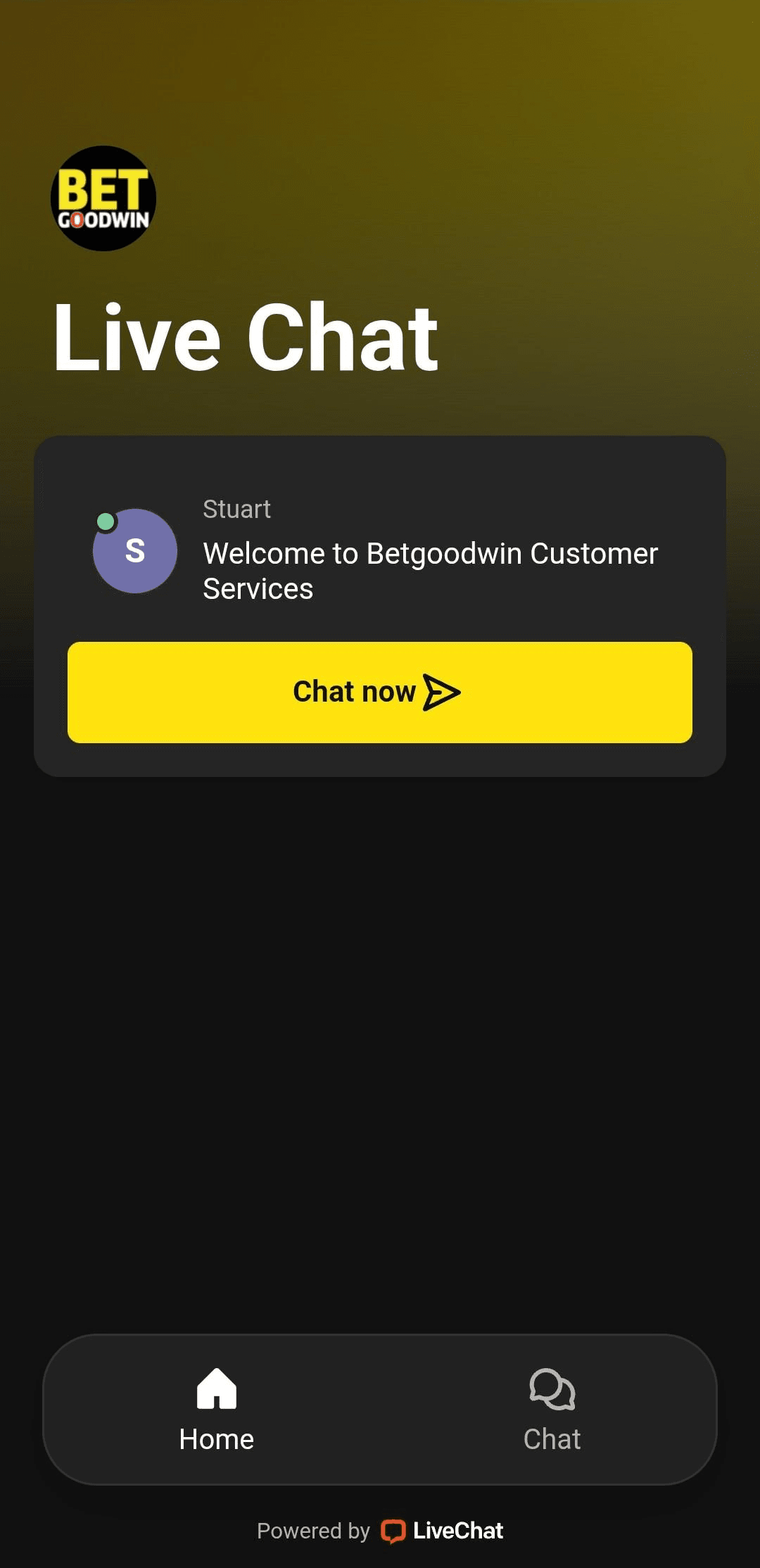Image resolution: width=760 pixels, height=1568 pixels.
Task: Select the Home tab
Action: click(x=216, y=1410)
